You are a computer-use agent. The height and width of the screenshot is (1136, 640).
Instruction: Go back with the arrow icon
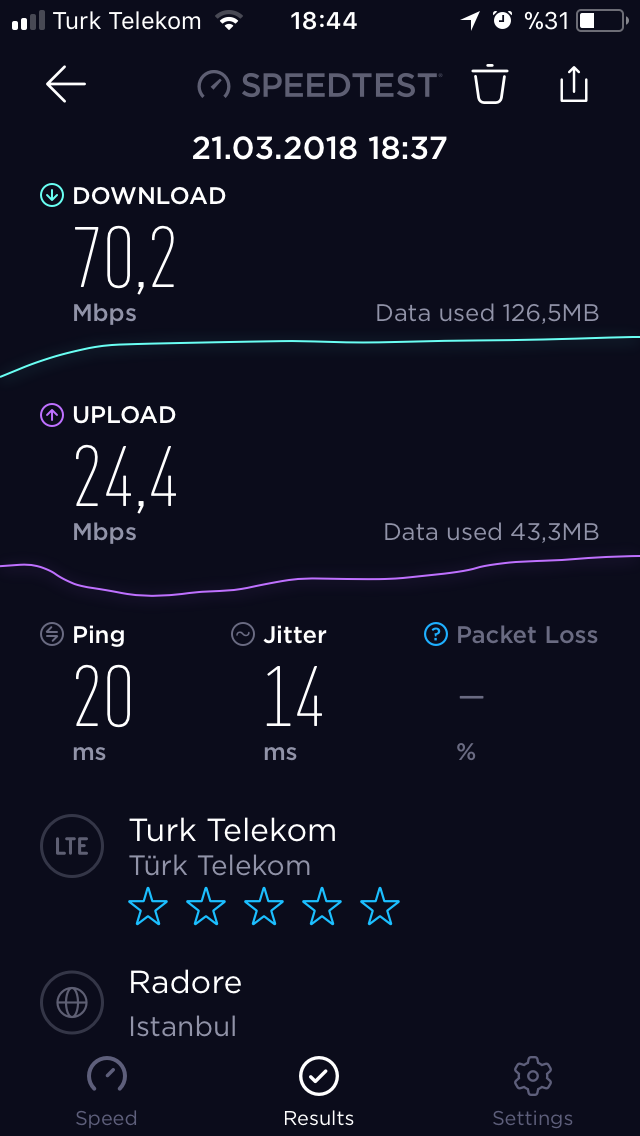tap(66, 84)
